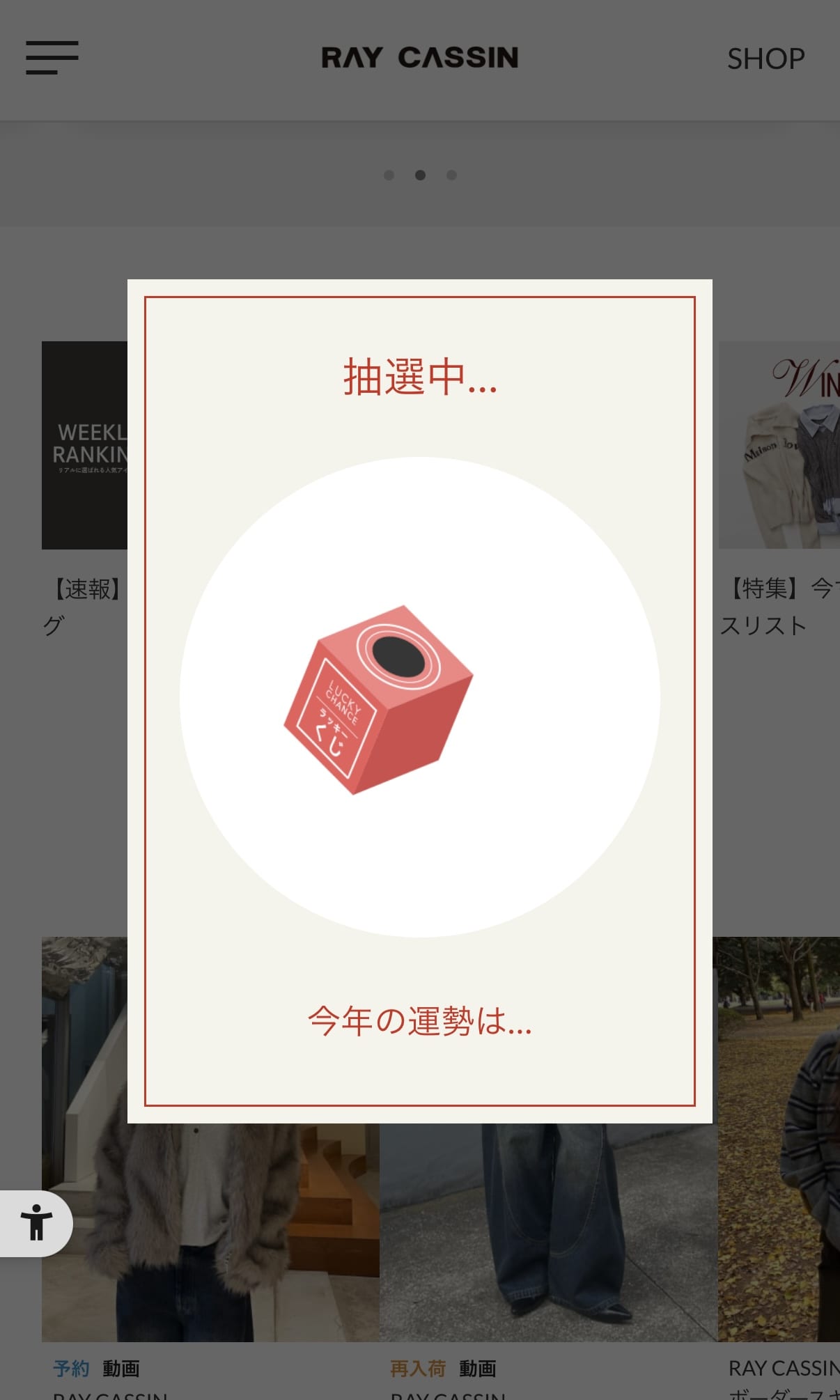Open the SHOP link
The image size is (840, 1400).
point(765,59)
